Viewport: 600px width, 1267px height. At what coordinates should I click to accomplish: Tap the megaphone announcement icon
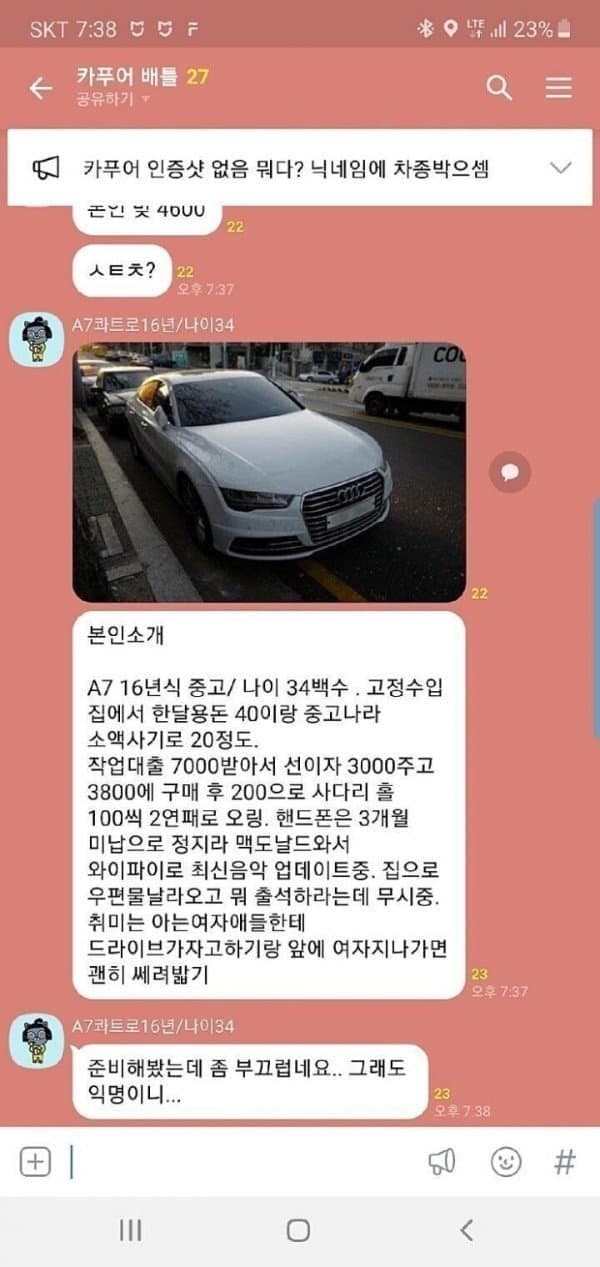tap(442, 1161)
